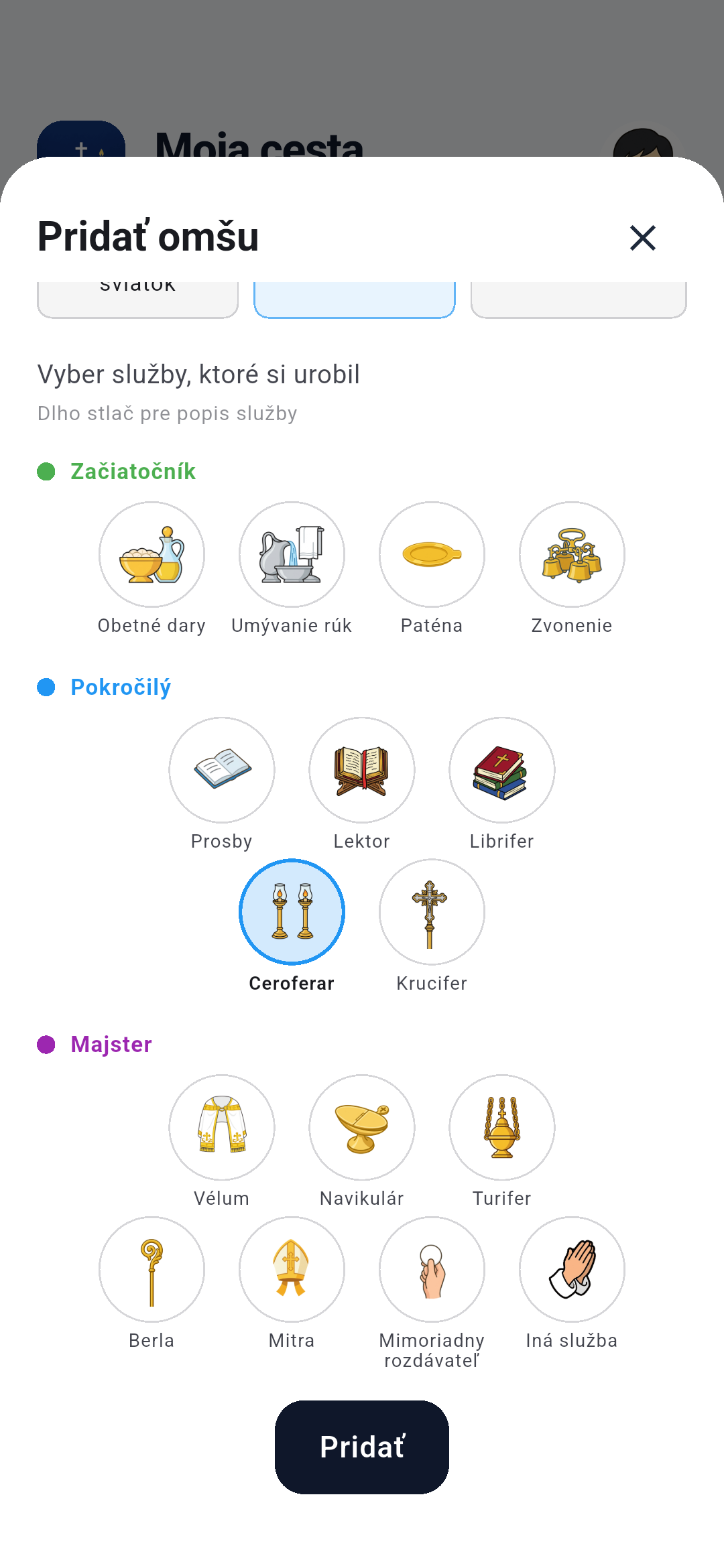Select the Lektor lectern icon
This screenshot has width=724, height=1568.
pos(361,770)
